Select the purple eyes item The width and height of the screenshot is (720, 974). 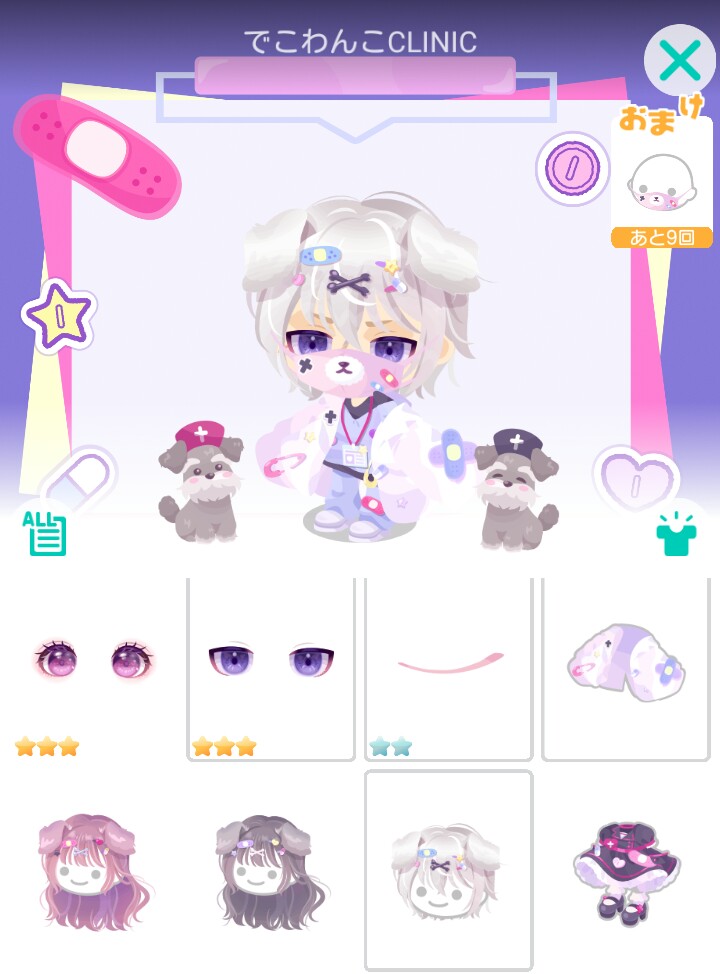click(271, 669)
